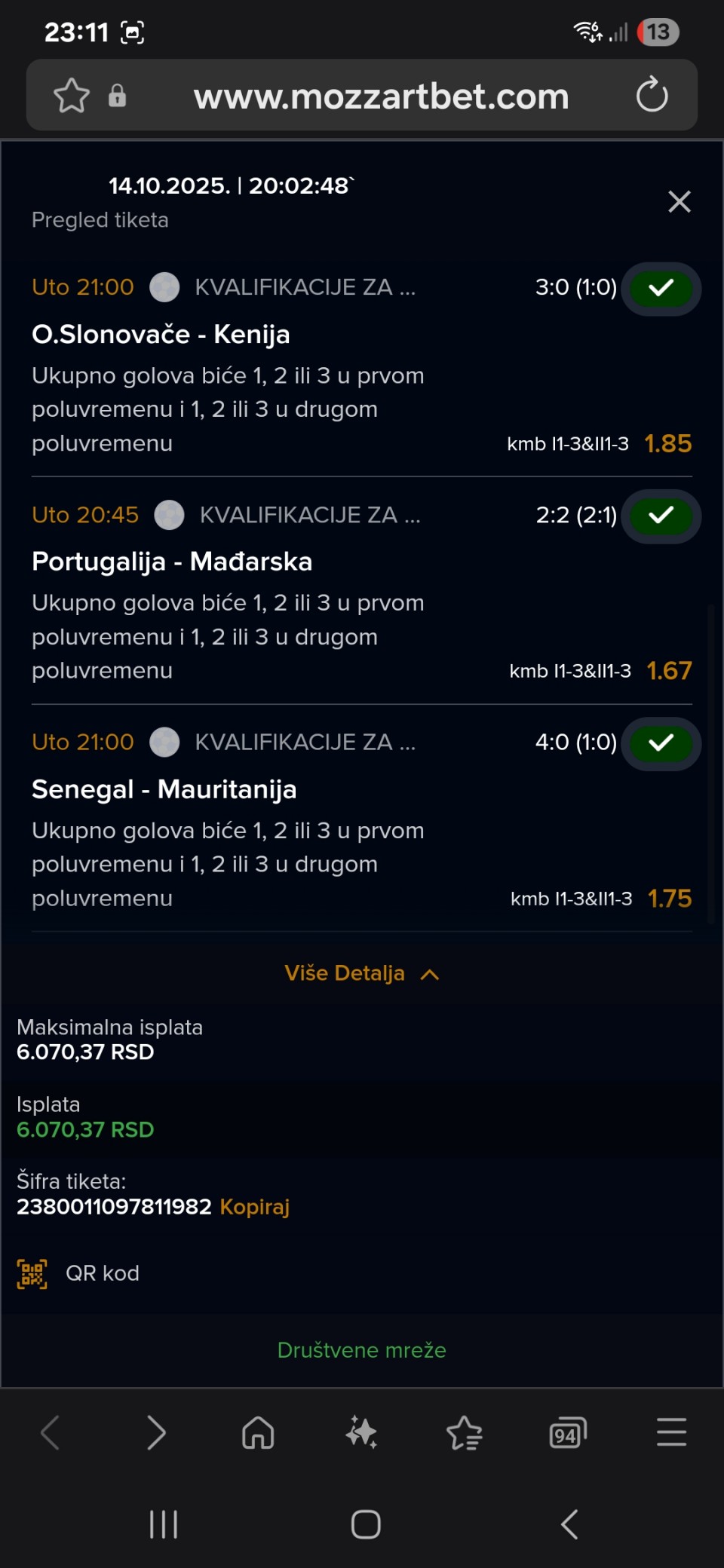724x1568 pixels.
Task: Open the browser hamburger menu
Action: [671, 1432]
